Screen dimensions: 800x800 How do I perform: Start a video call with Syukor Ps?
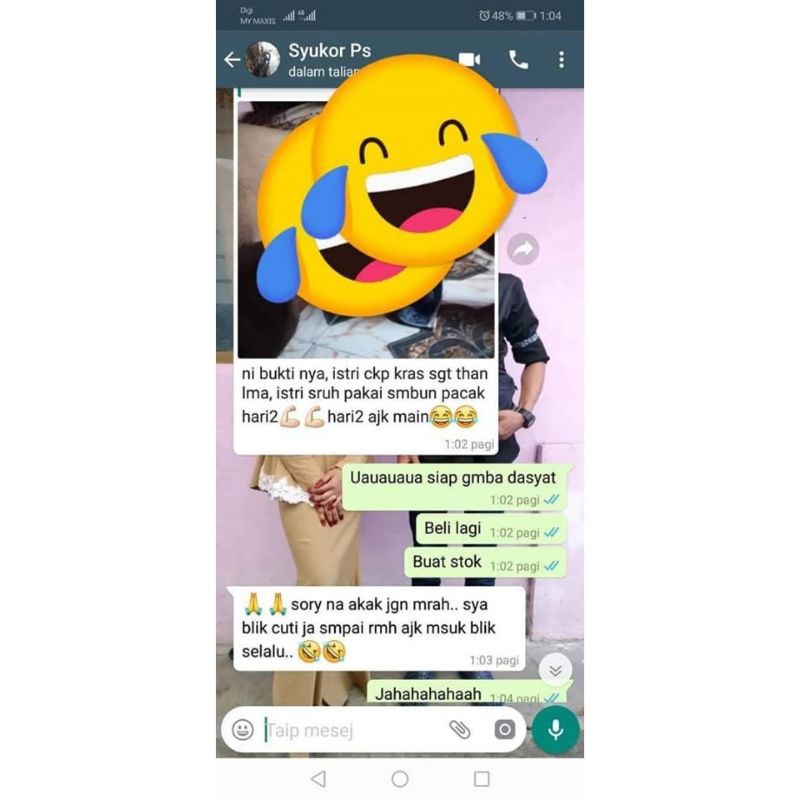click(x=469, y=60)
